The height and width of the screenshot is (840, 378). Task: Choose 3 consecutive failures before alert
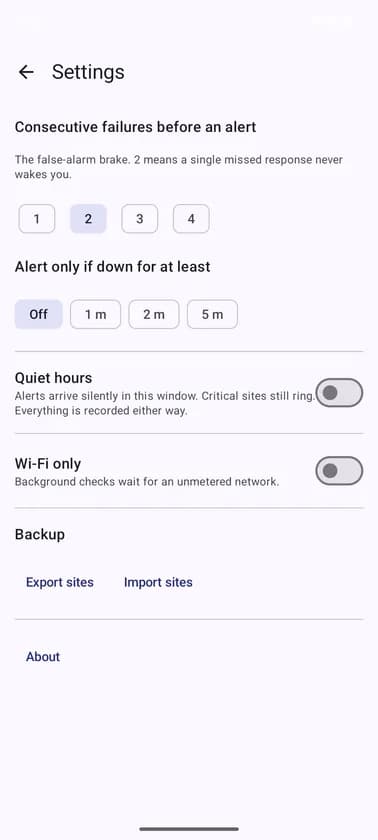coord(140,219)
